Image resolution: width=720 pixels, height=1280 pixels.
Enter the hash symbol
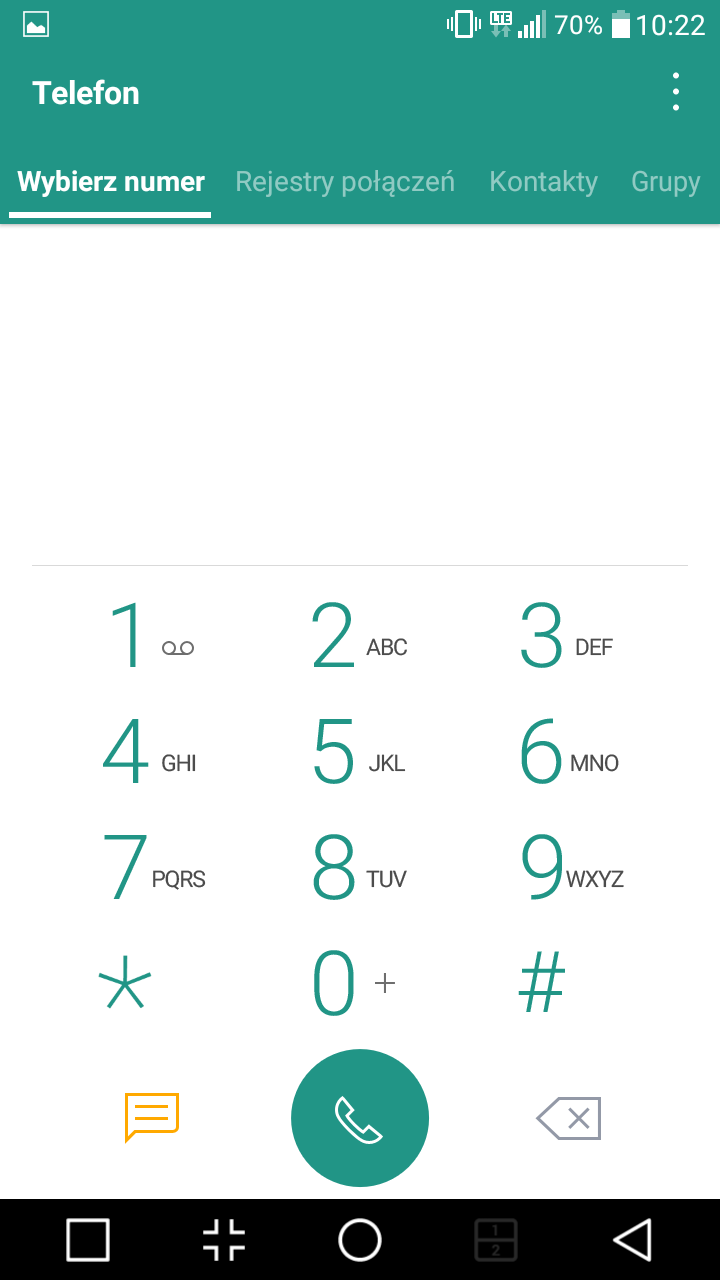pos(541,982)
